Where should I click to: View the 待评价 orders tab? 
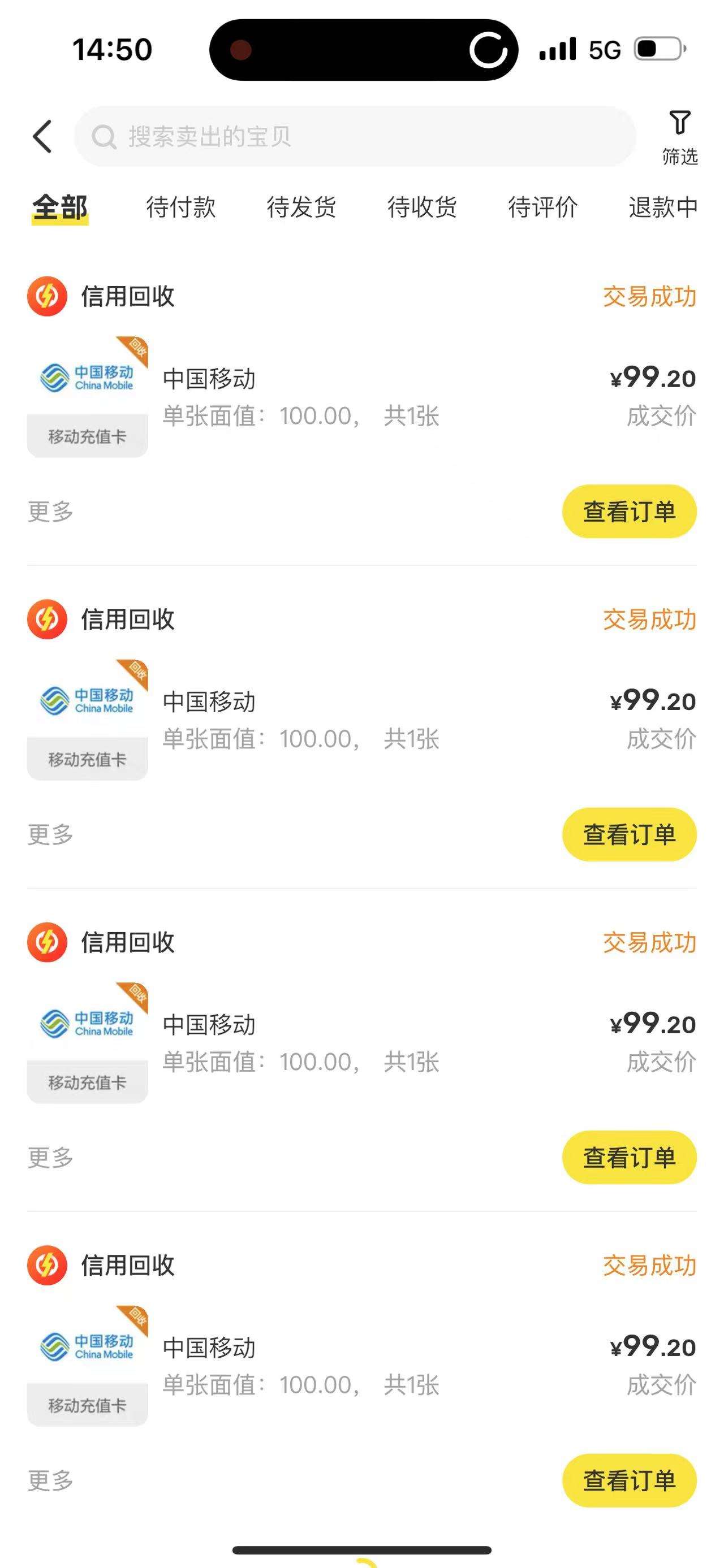(542, 207)
